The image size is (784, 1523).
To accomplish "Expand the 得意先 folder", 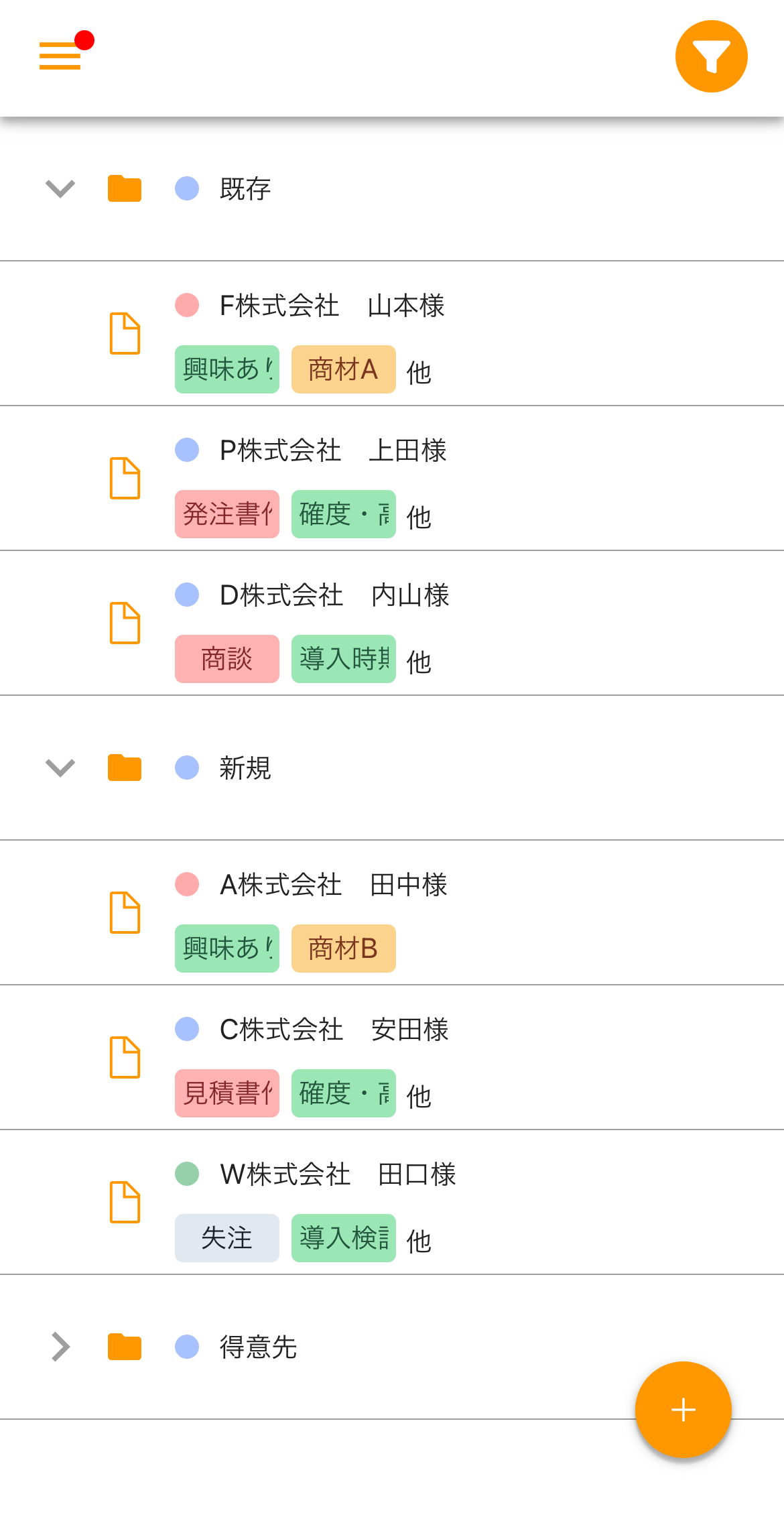I will [x=59, y=1347].
